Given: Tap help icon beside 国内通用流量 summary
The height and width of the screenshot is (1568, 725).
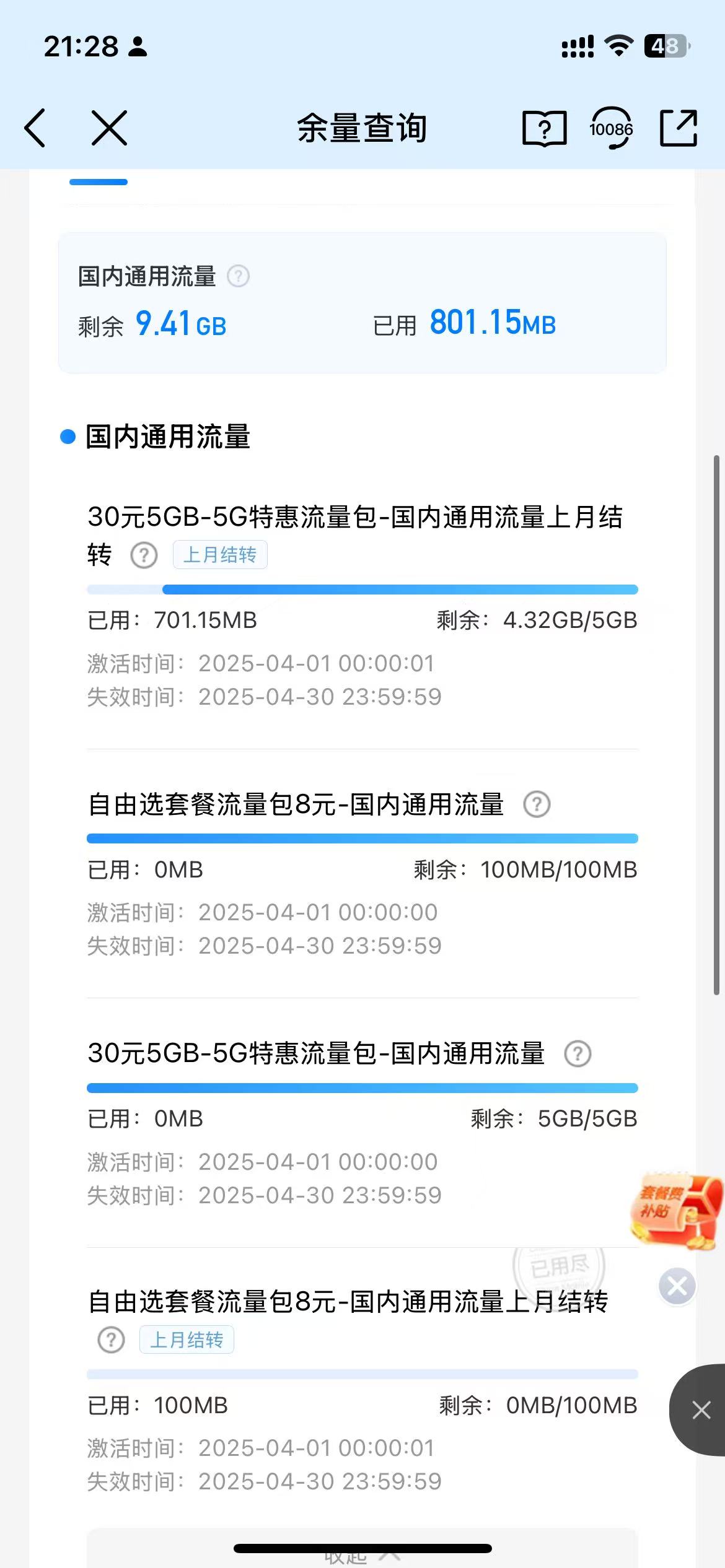Looking at the screenshot, I should 238,276.
